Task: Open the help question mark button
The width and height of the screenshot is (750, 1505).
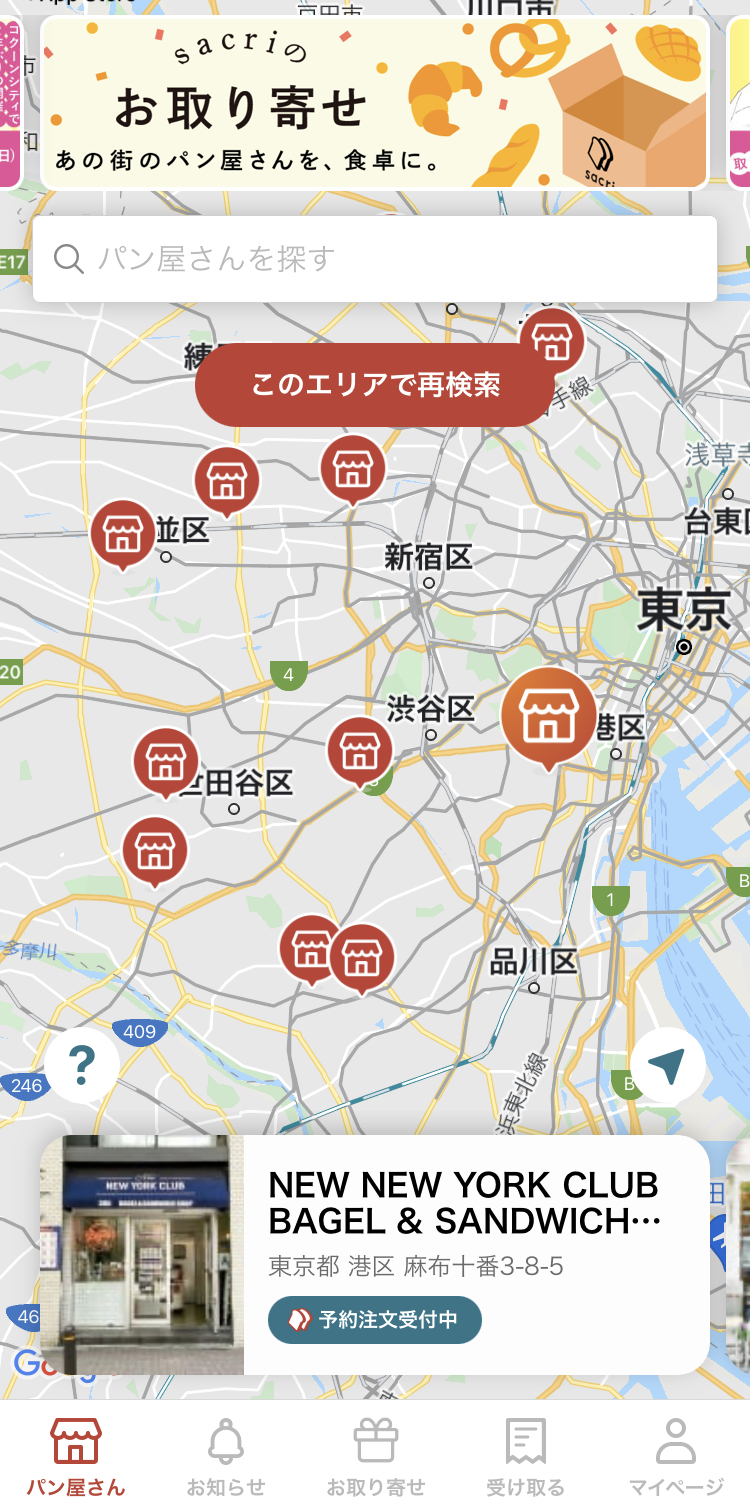Action: [82, 1066]
